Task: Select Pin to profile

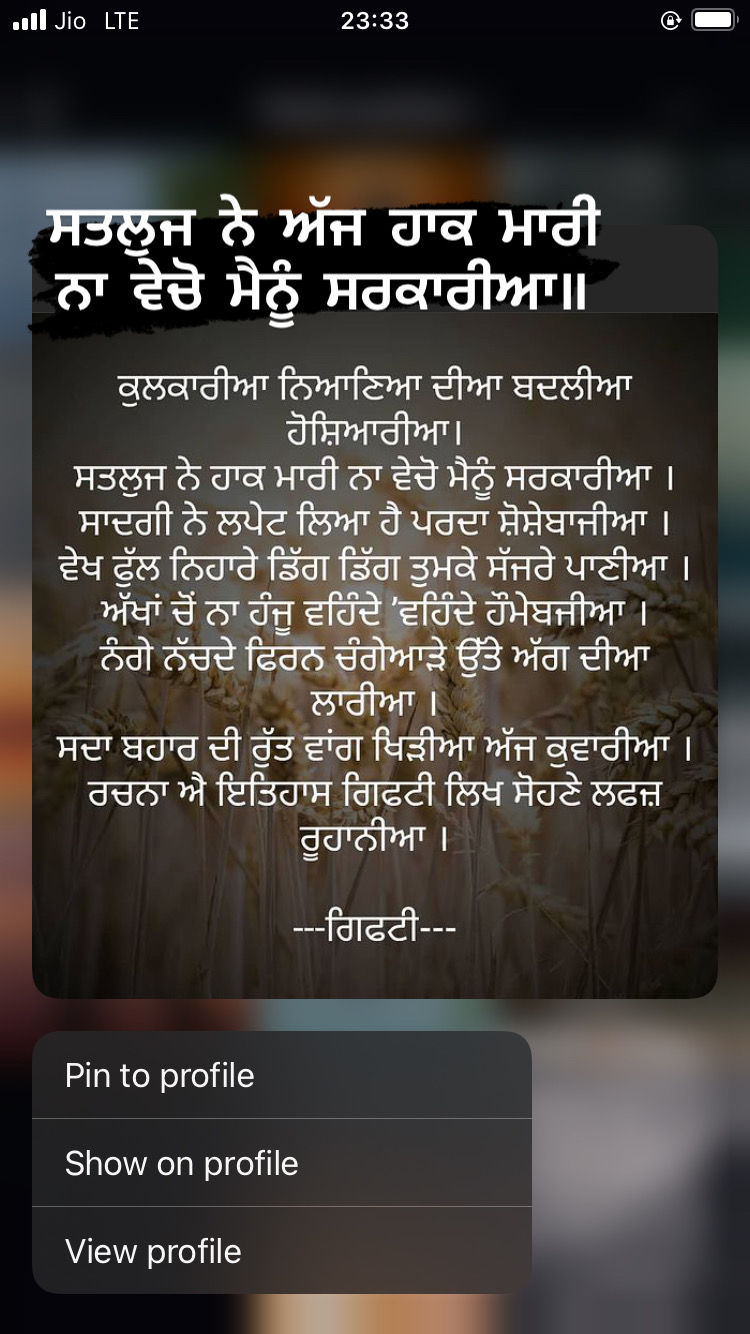Action: 281,1076
